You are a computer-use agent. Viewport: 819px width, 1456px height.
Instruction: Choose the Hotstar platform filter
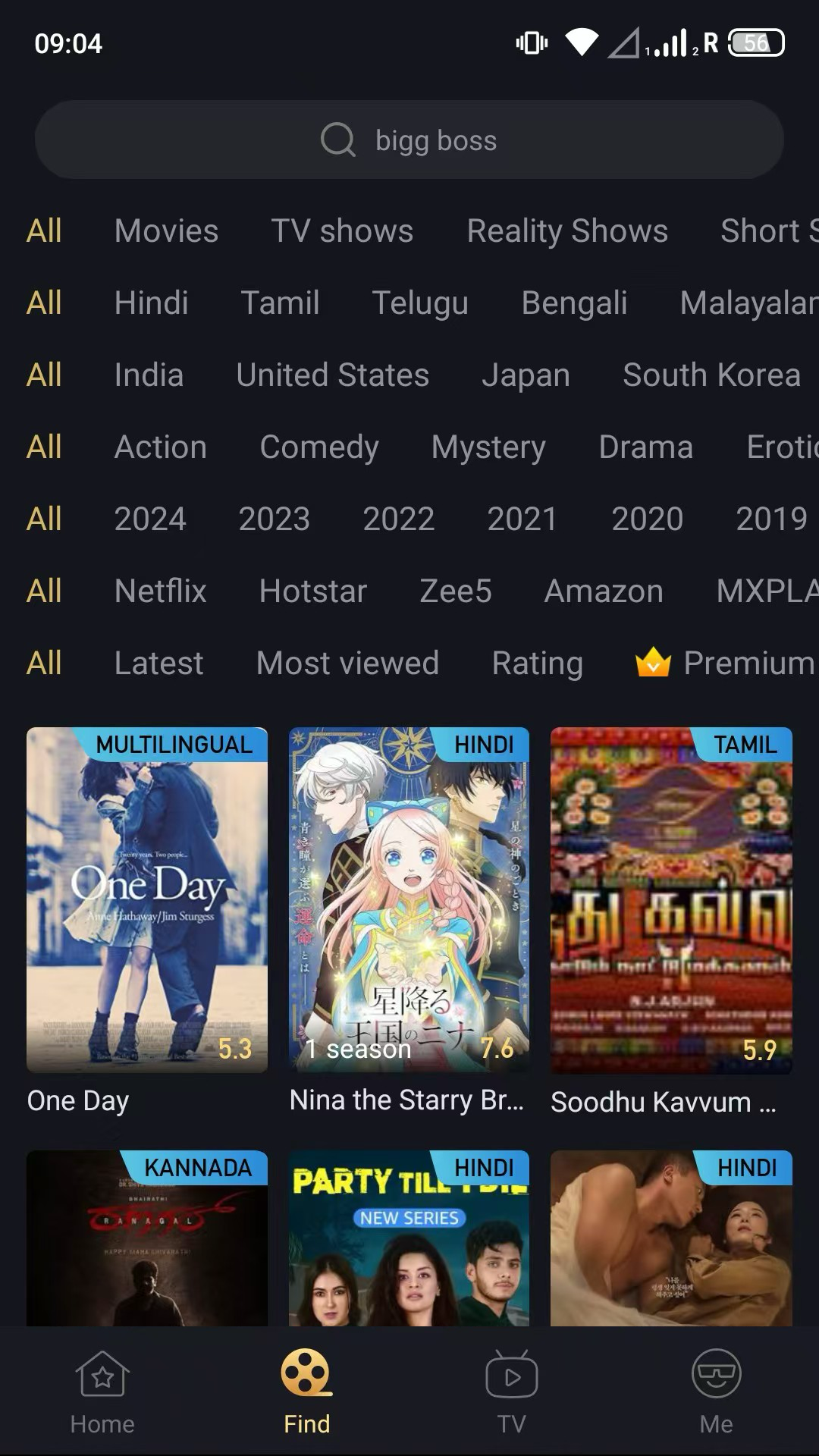pyautogui.click(x=313, y=591)
